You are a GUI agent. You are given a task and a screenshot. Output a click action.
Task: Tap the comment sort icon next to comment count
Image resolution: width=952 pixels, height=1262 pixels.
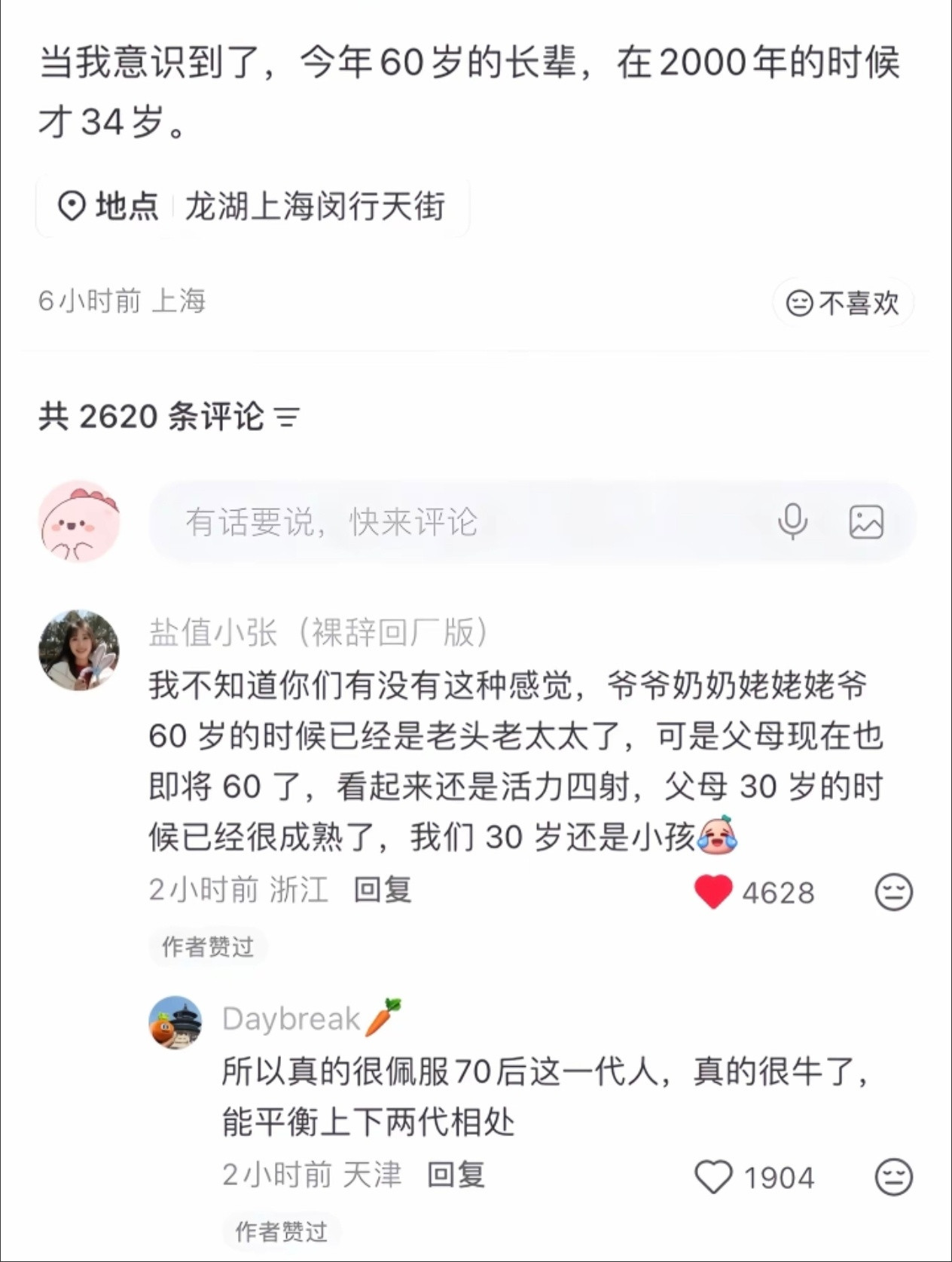[287, 418]
